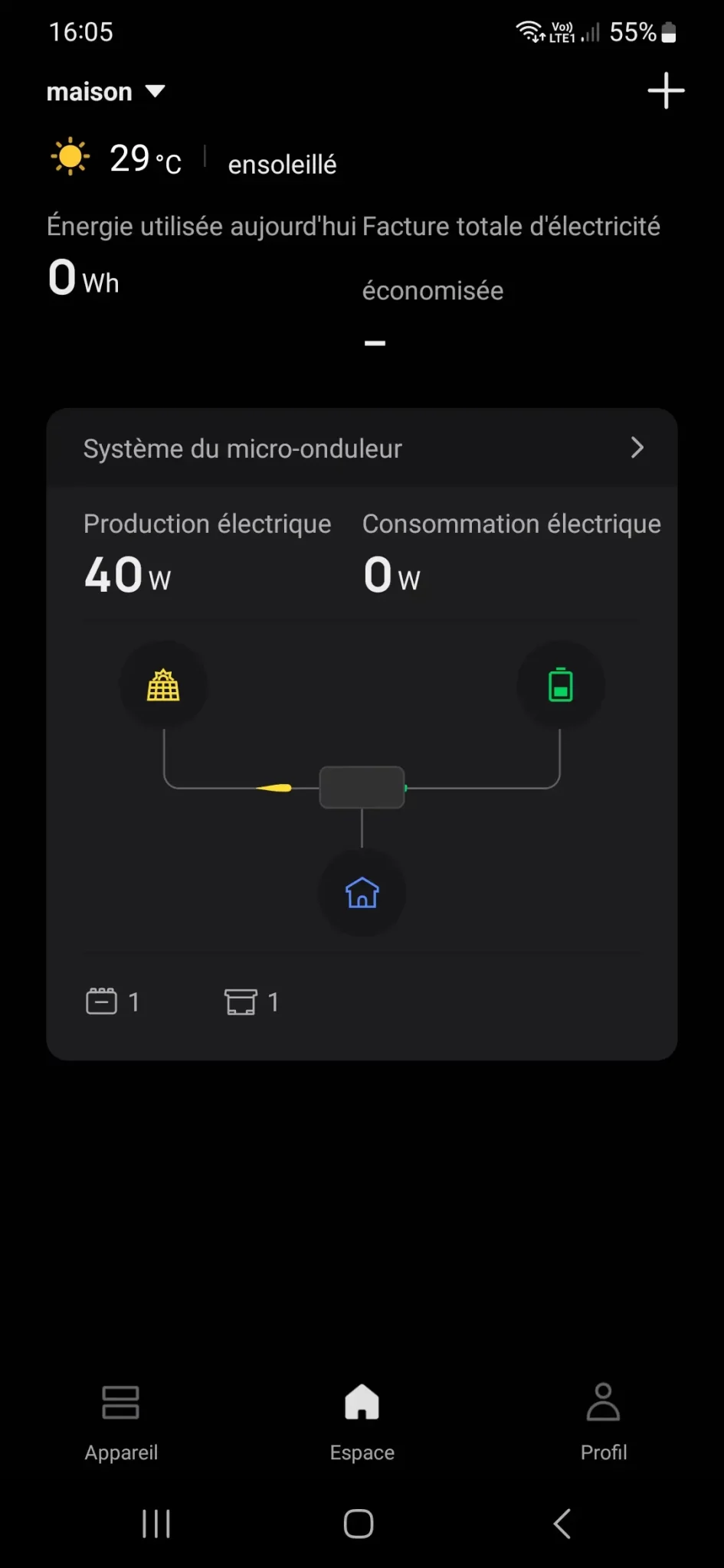Switch to the Espace tab

(362, 1423)
